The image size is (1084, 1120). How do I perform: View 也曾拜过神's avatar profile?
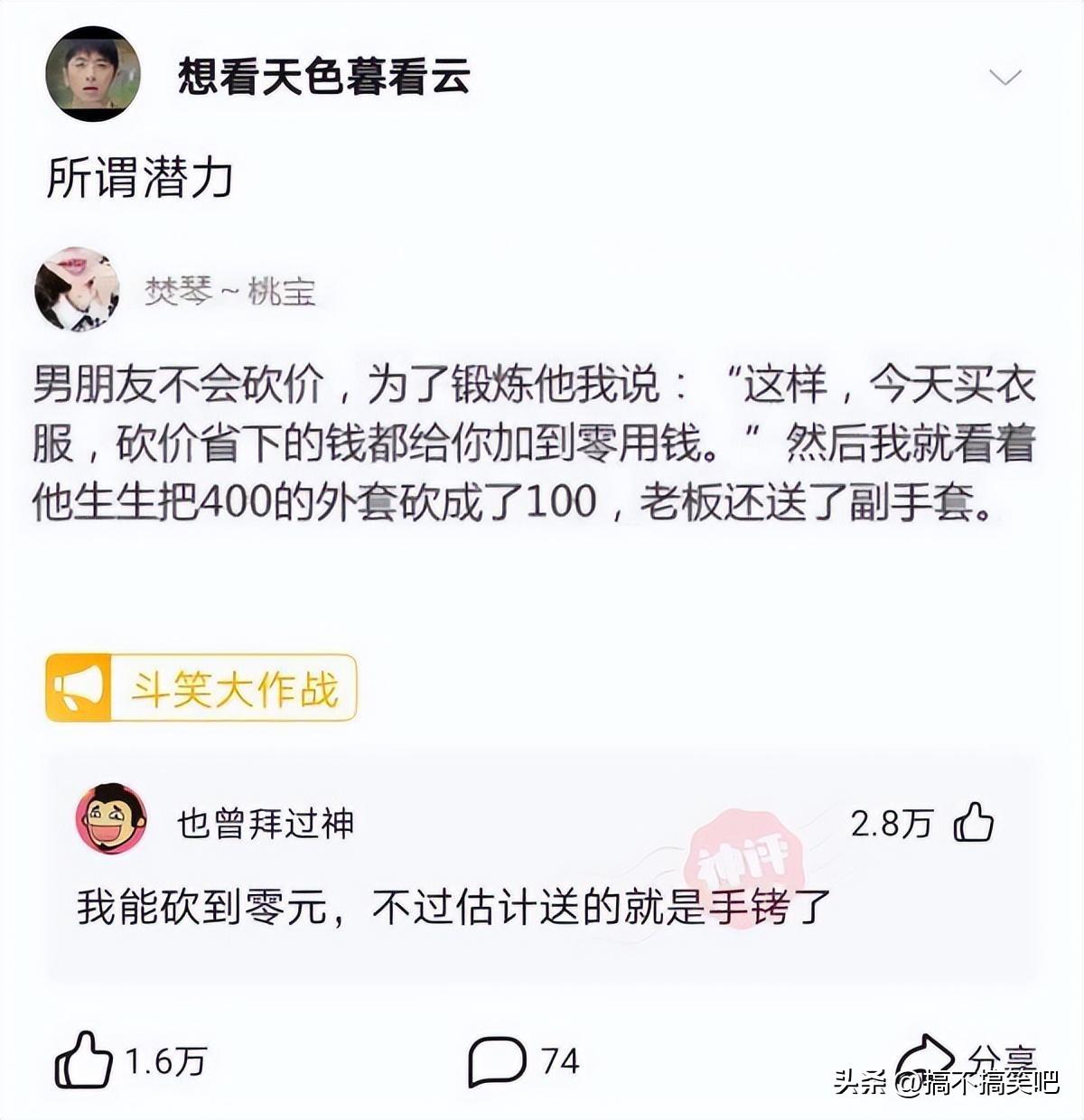click(x=111, y=819)
